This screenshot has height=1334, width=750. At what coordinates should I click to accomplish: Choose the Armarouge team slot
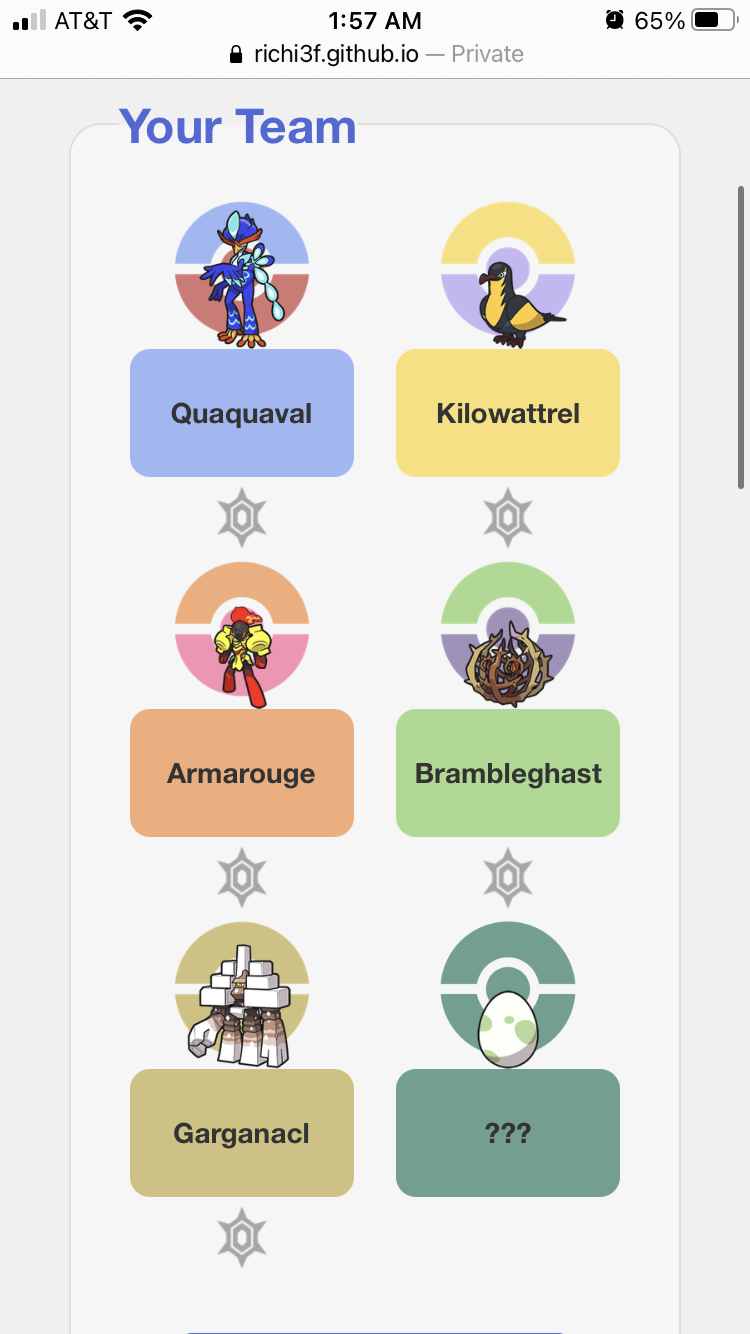241,773
